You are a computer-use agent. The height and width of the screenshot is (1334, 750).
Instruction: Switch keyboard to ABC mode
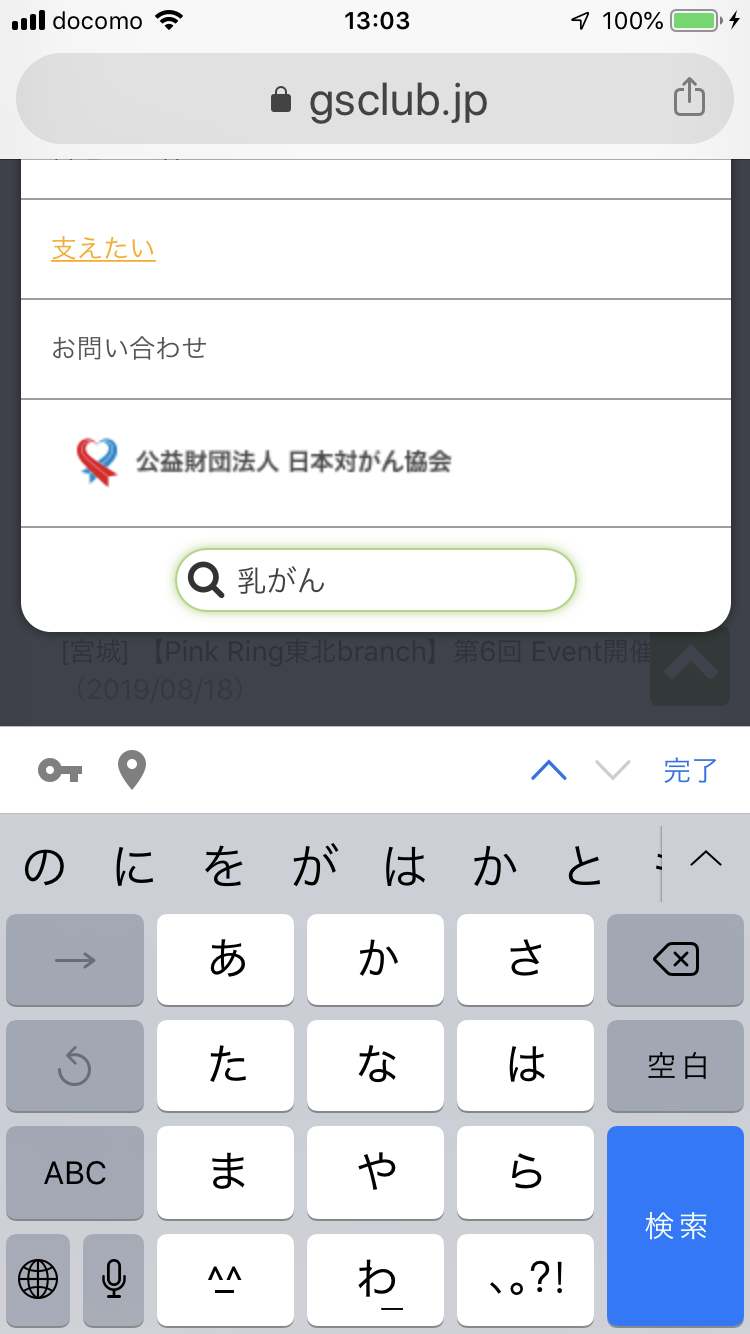[75, 1172]
